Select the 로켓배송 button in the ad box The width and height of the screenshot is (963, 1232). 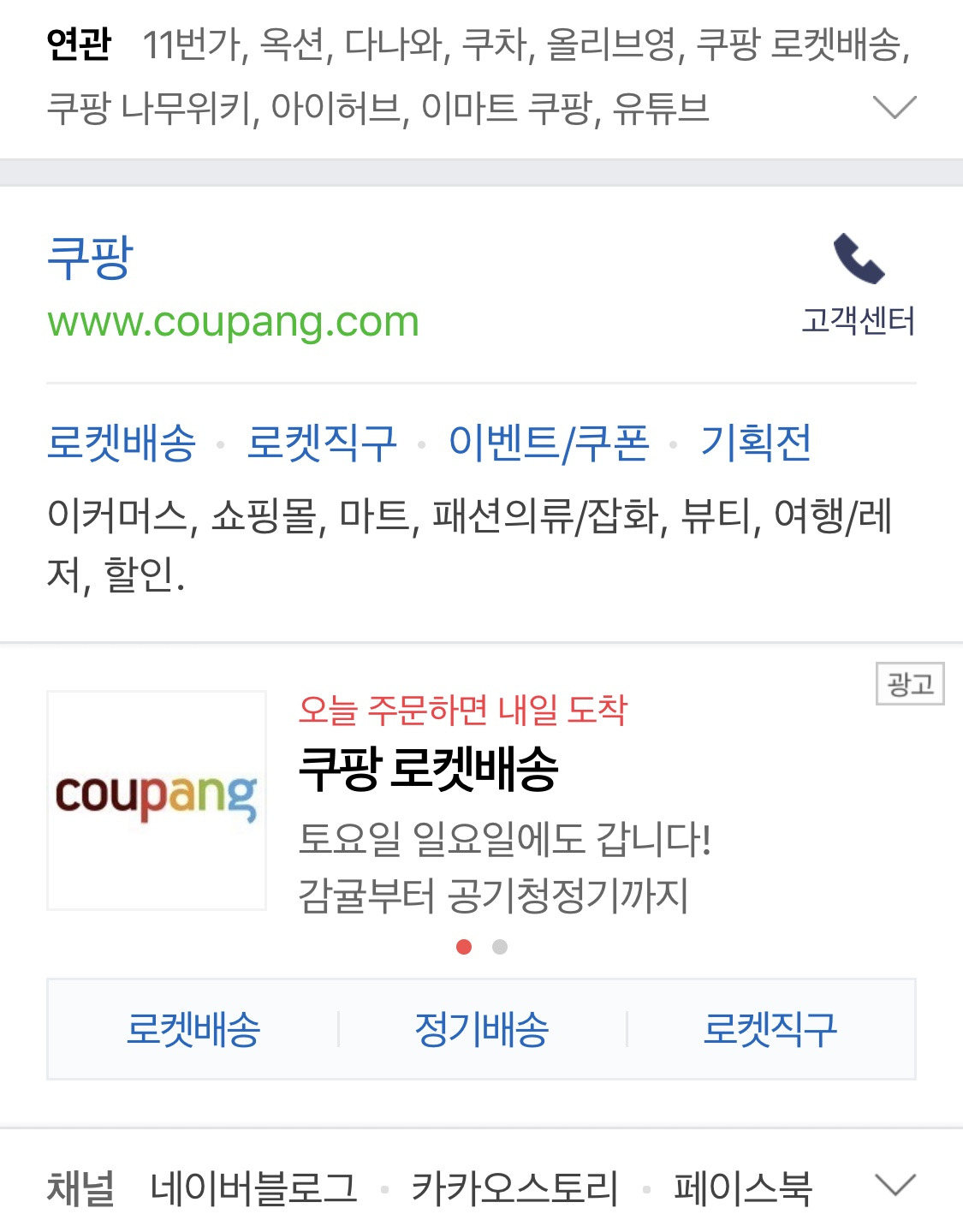point(193,1029)
